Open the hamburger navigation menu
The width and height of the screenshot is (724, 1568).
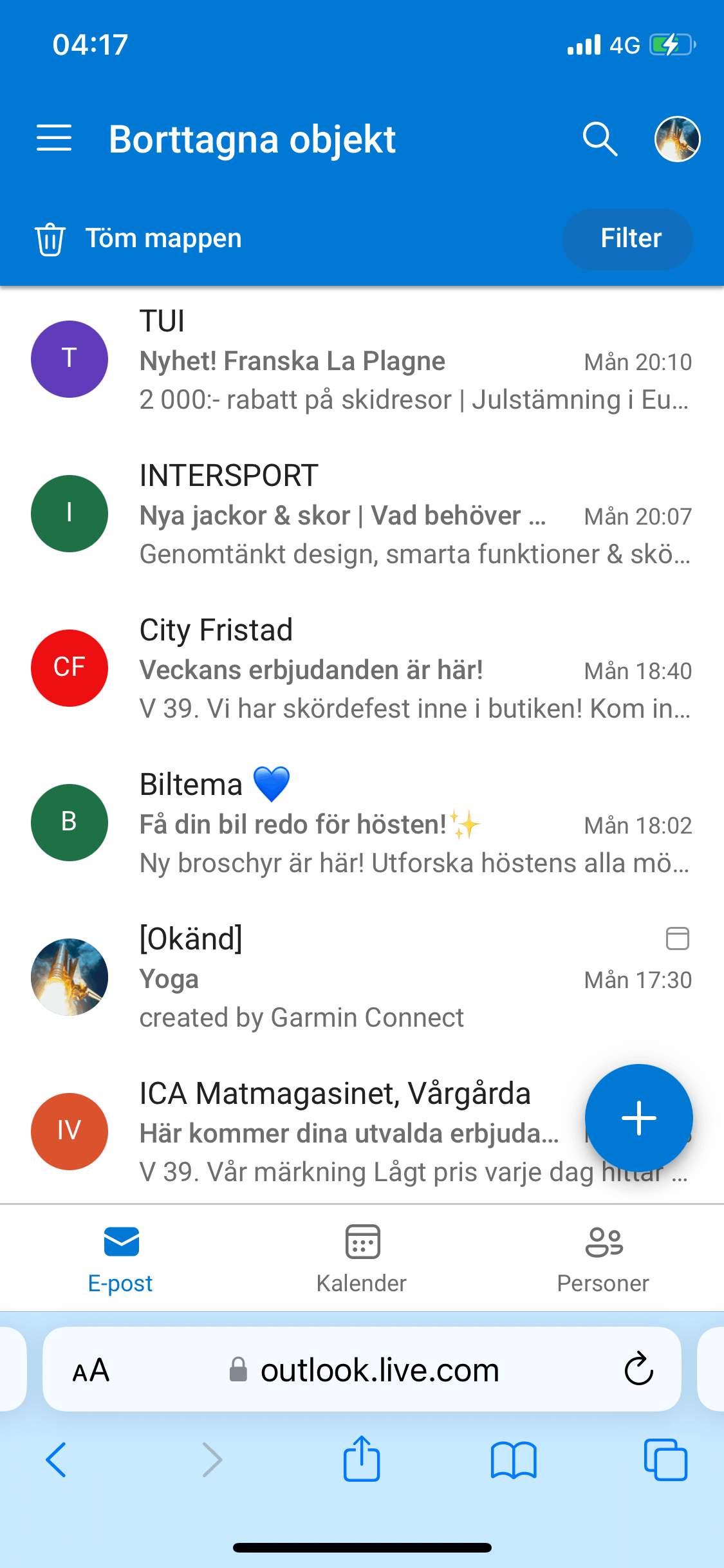[x=54, y=138]
